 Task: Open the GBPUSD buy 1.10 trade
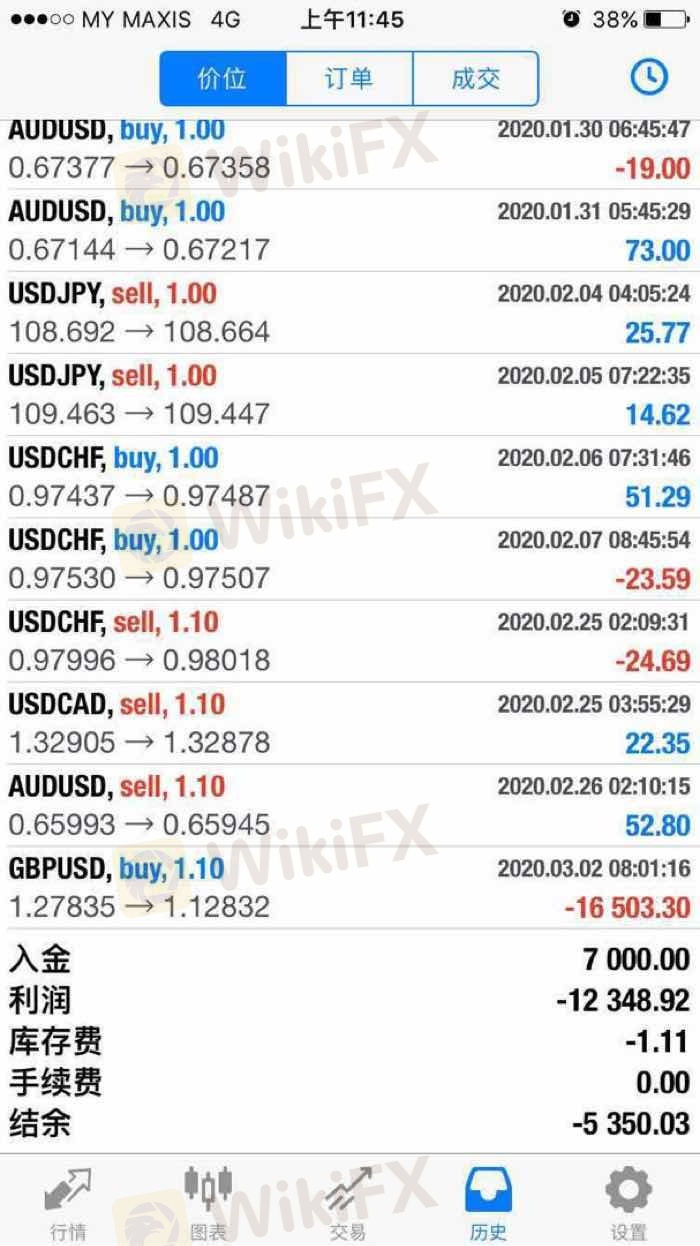click(x=350, y=888)
